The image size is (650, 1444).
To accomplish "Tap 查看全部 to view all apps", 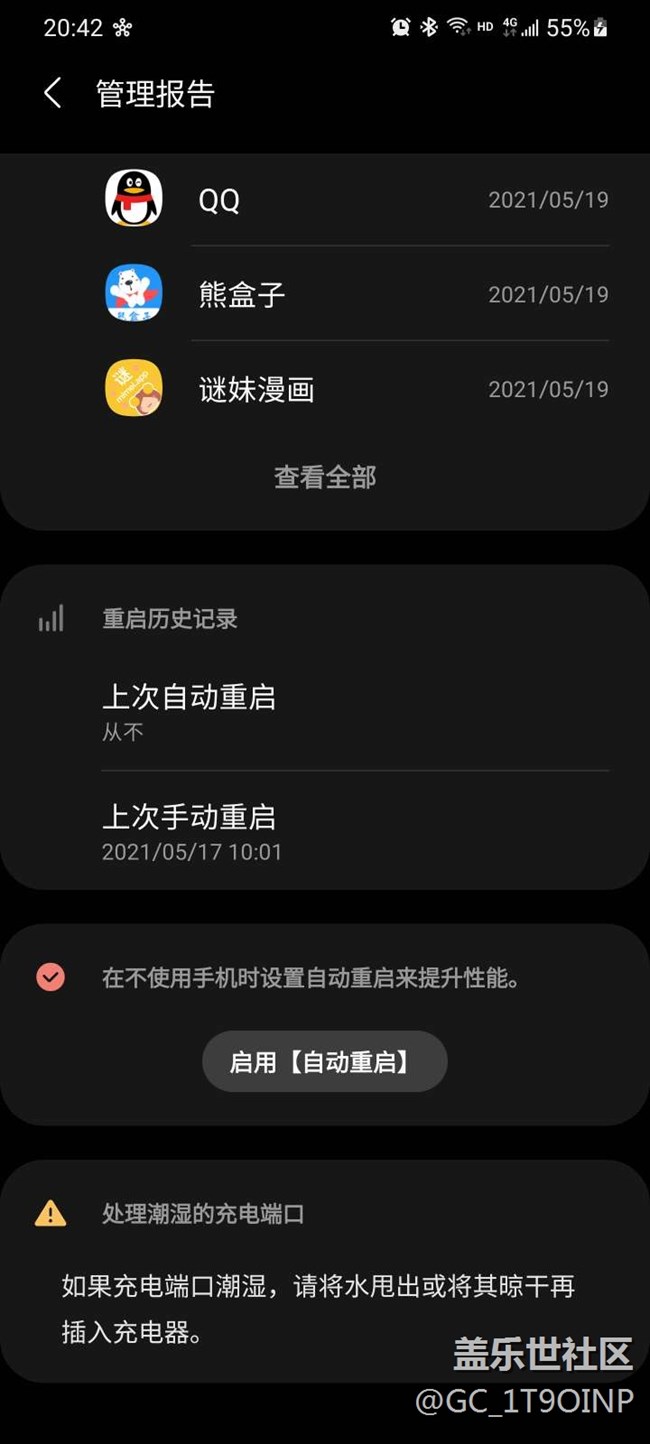I will point(325,477).
